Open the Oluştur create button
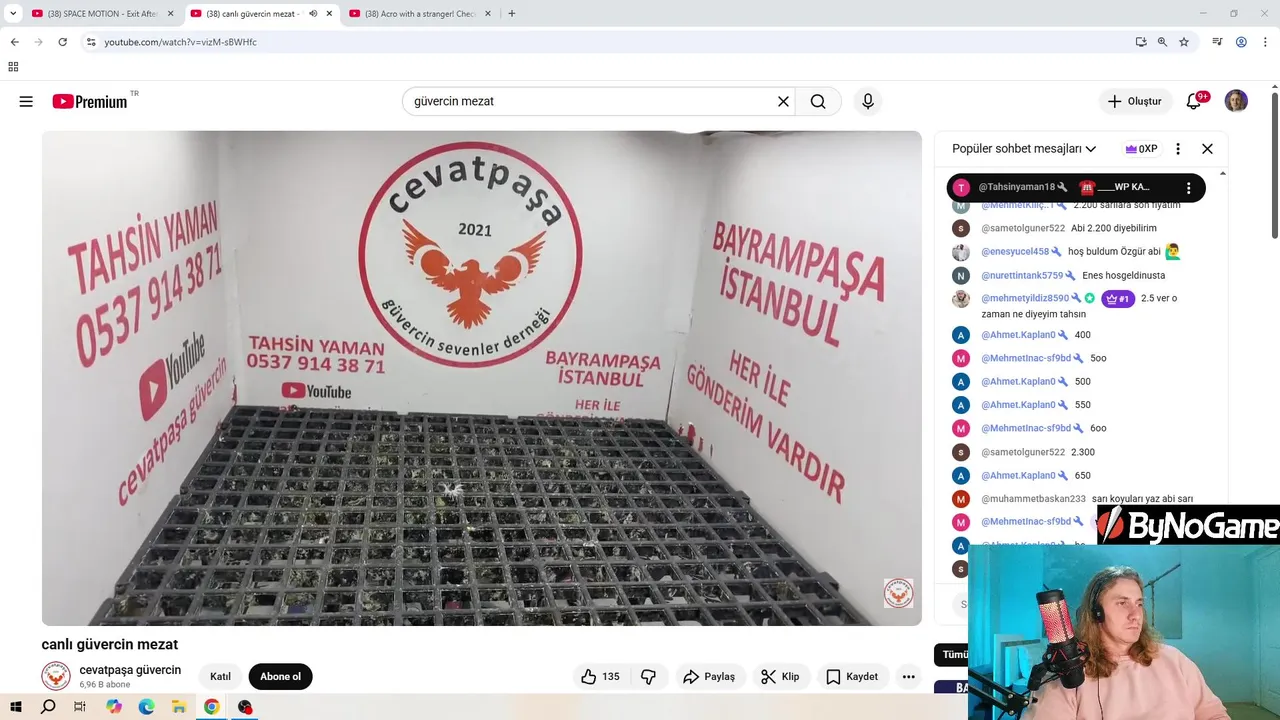This screenshot has width=1280, height=720. tap(1134, 101)
